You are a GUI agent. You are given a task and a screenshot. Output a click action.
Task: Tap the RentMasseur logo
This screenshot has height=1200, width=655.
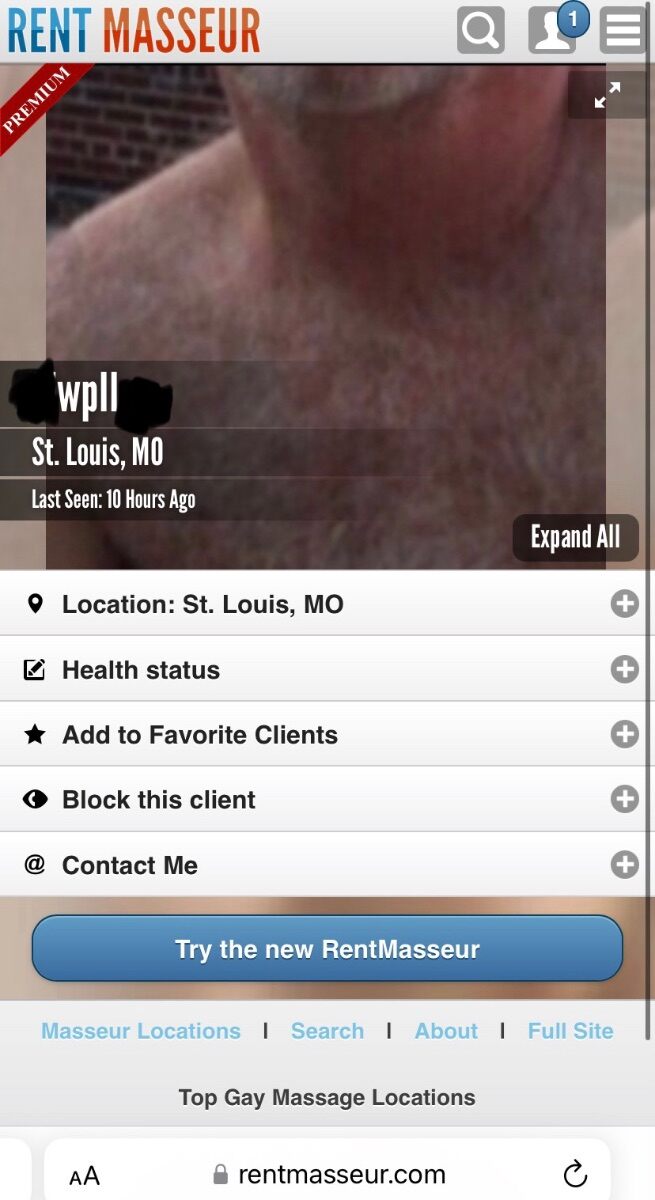pyautogui.click(x=134, y=30)
